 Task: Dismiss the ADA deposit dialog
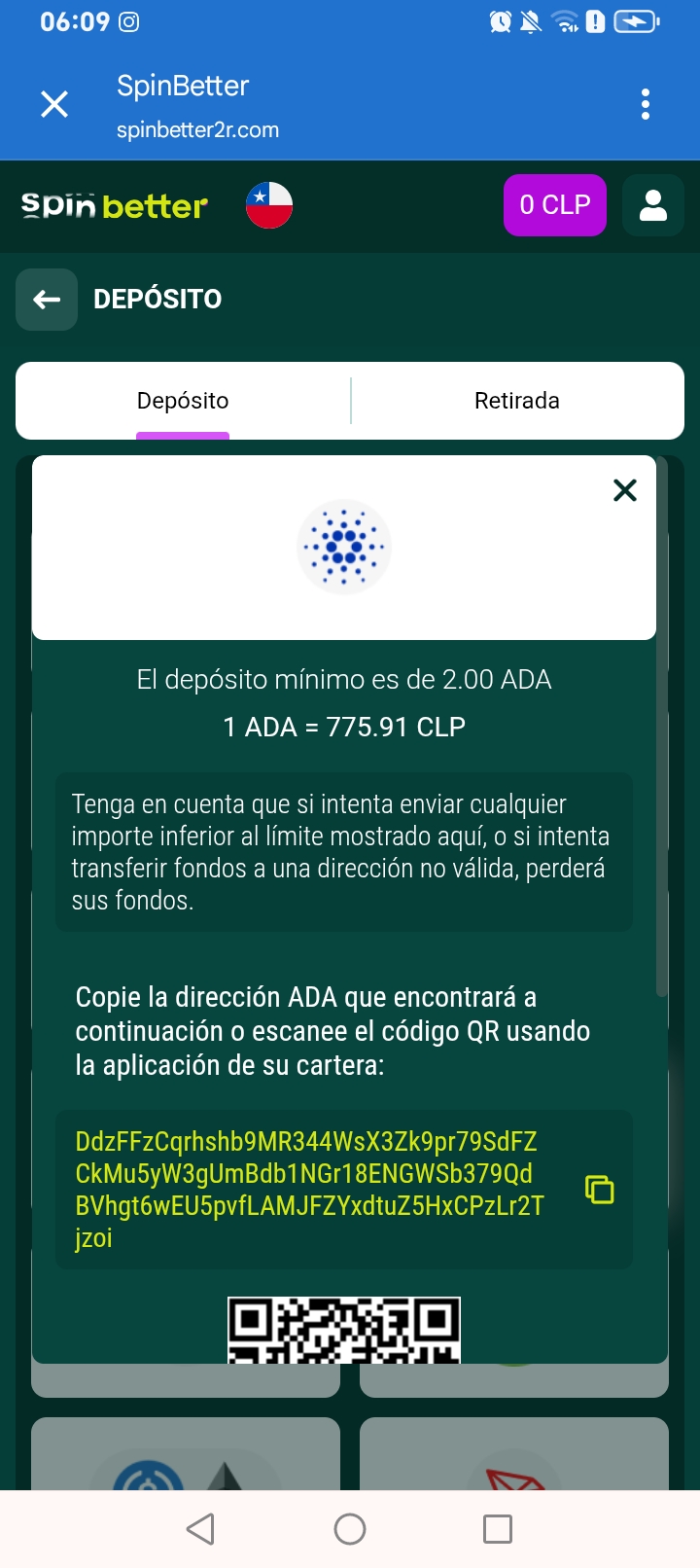pos(624,490)
